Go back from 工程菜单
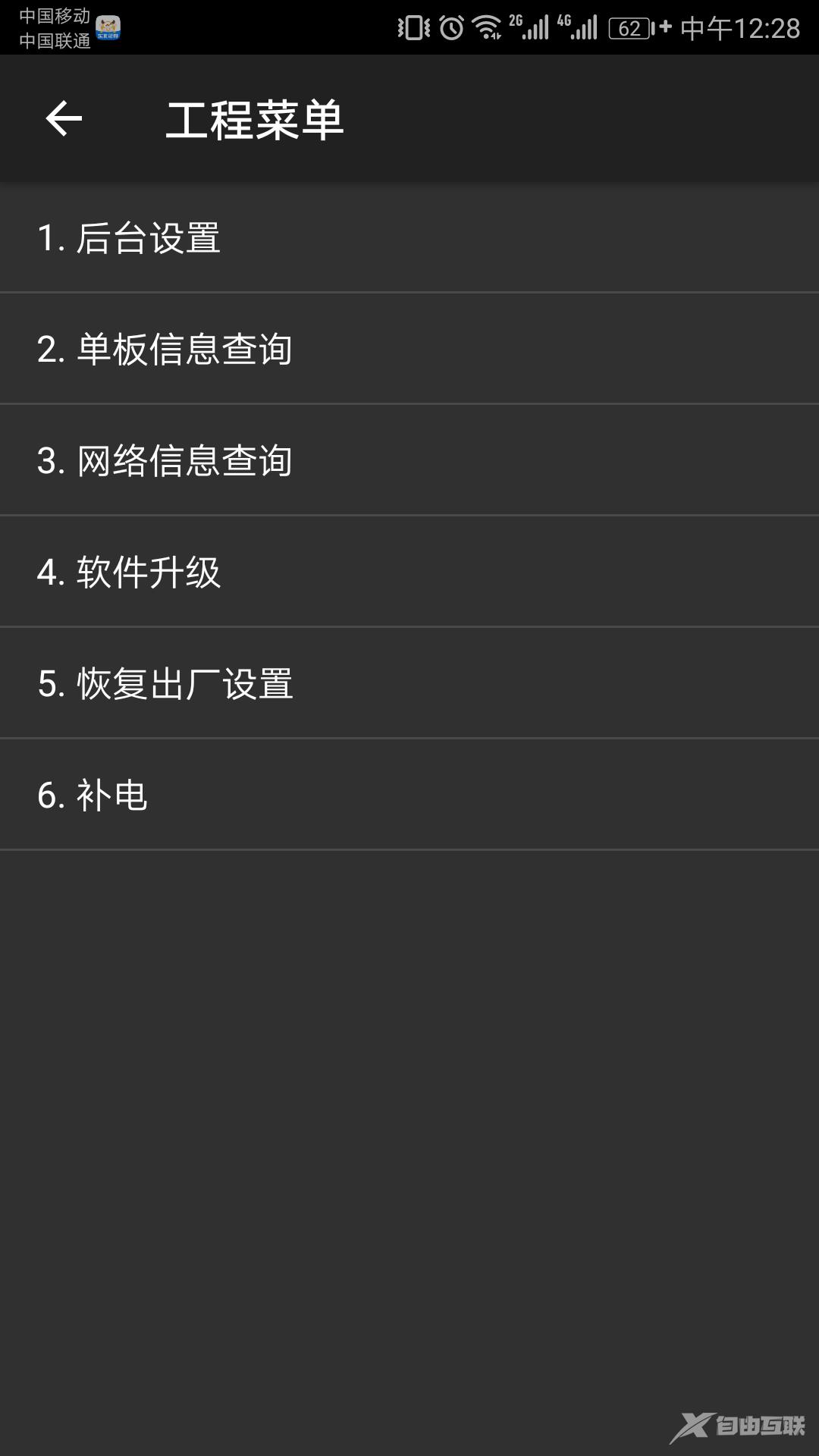 (x=64, y=119)
